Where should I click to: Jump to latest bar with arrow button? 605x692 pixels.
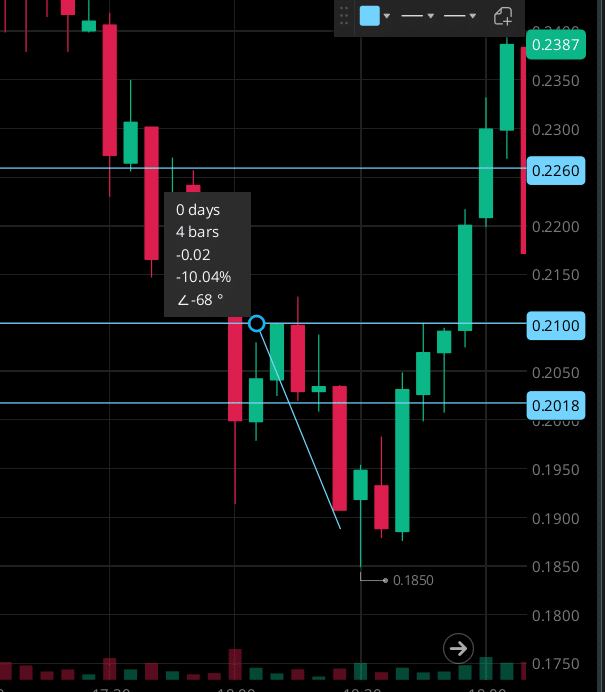tap(459, 649)
